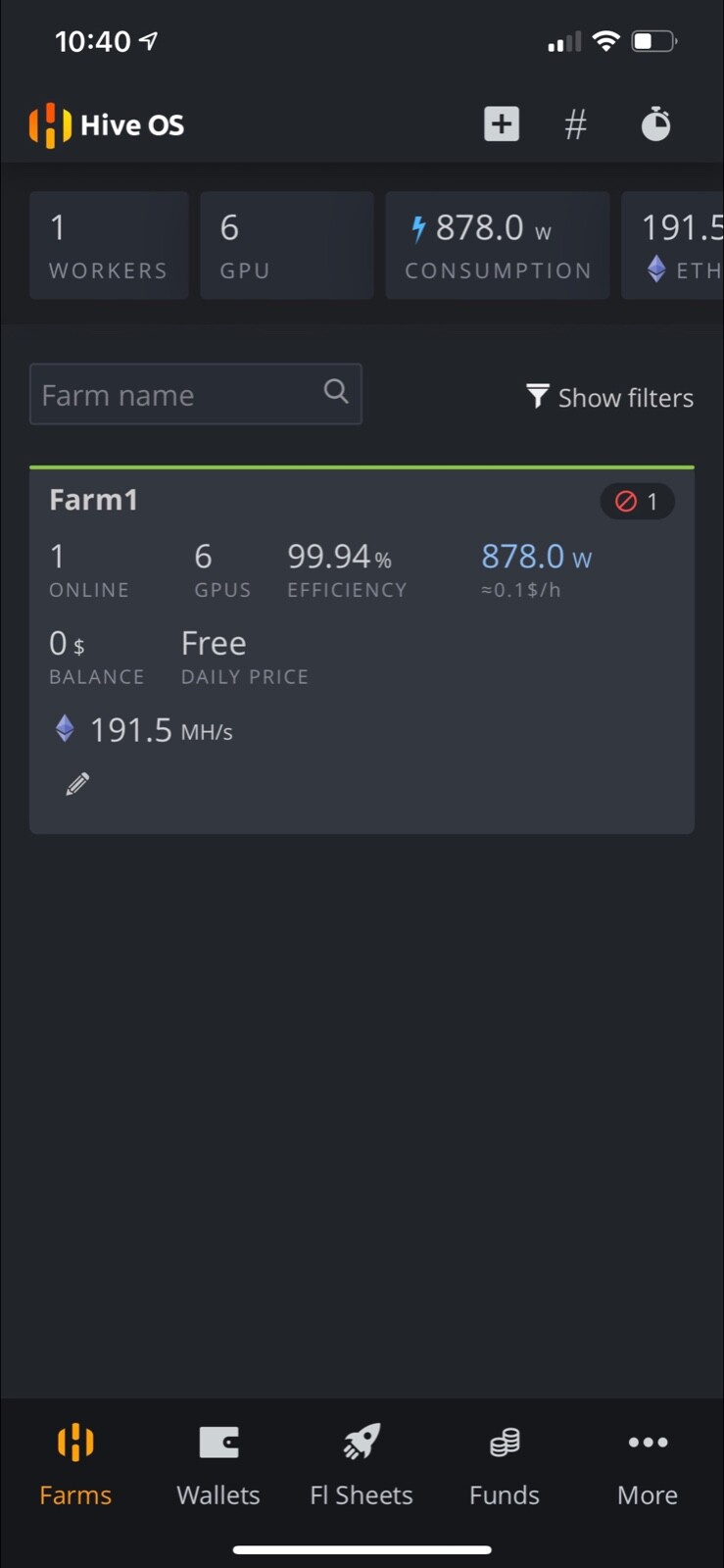Show filters for farm list
724x1568 pixels.
[x=609, y=398]
